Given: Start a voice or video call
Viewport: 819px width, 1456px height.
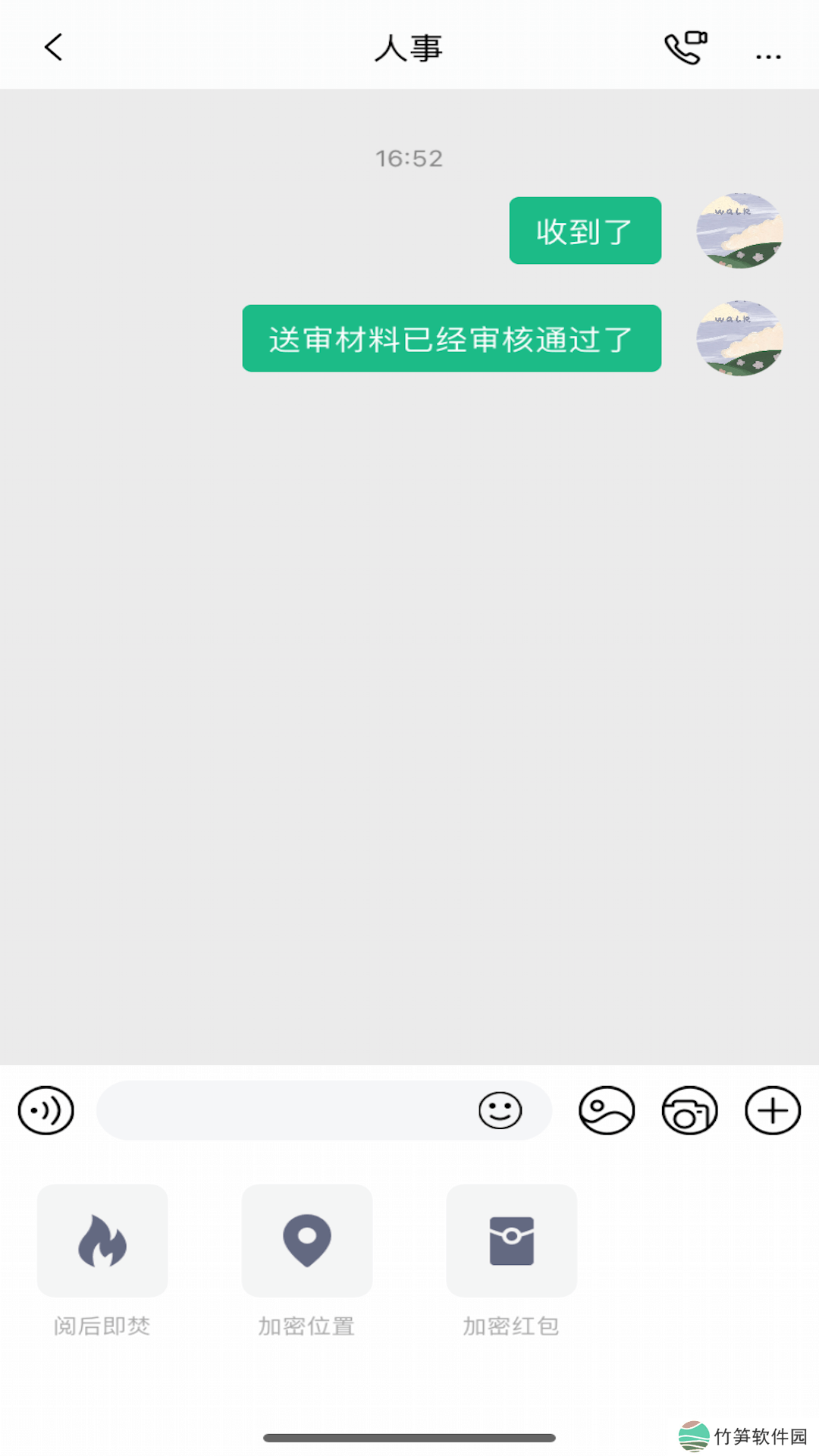Looking at the screenshot, I should tap(686, 48).
